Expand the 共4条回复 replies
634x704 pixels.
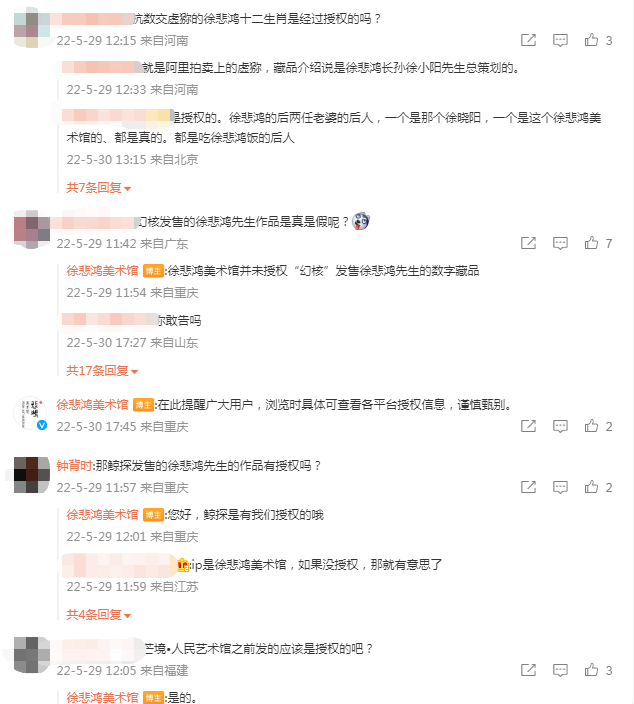click(x=98, y=614)
